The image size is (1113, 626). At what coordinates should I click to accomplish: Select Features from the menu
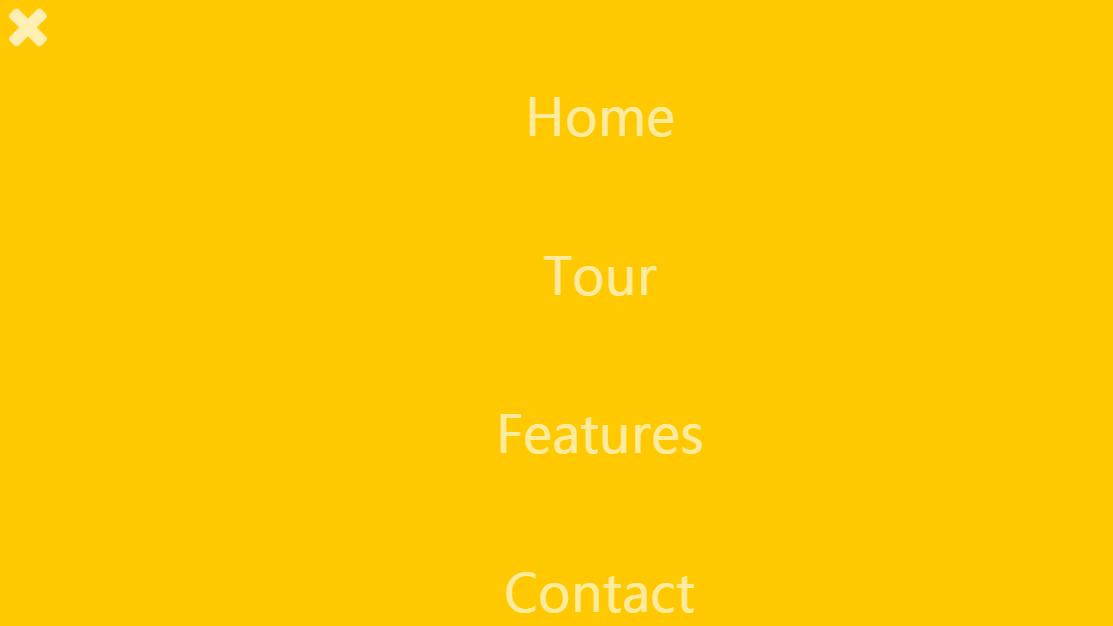[600, 435]
